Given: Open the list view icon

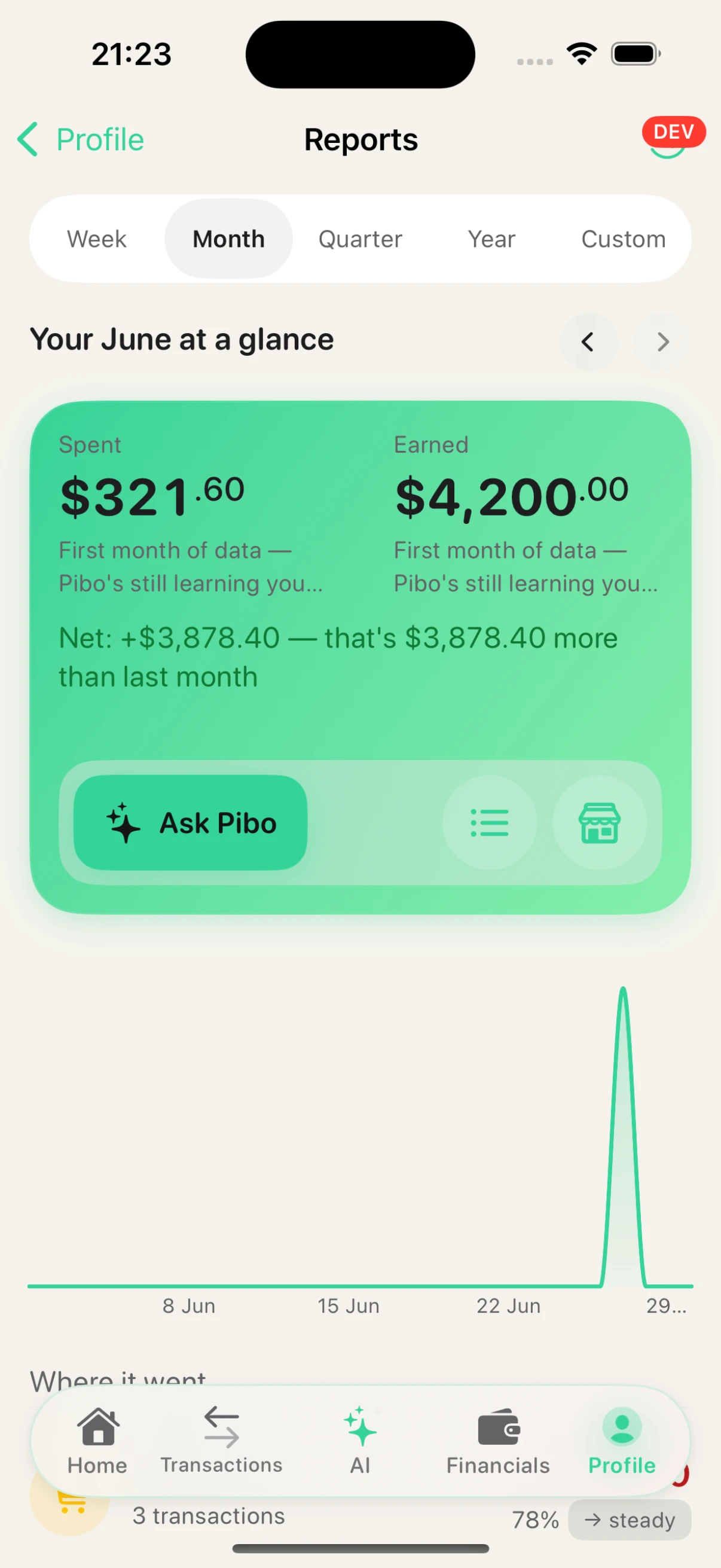Looking at the screenshot, I should (x=490, y=822).
